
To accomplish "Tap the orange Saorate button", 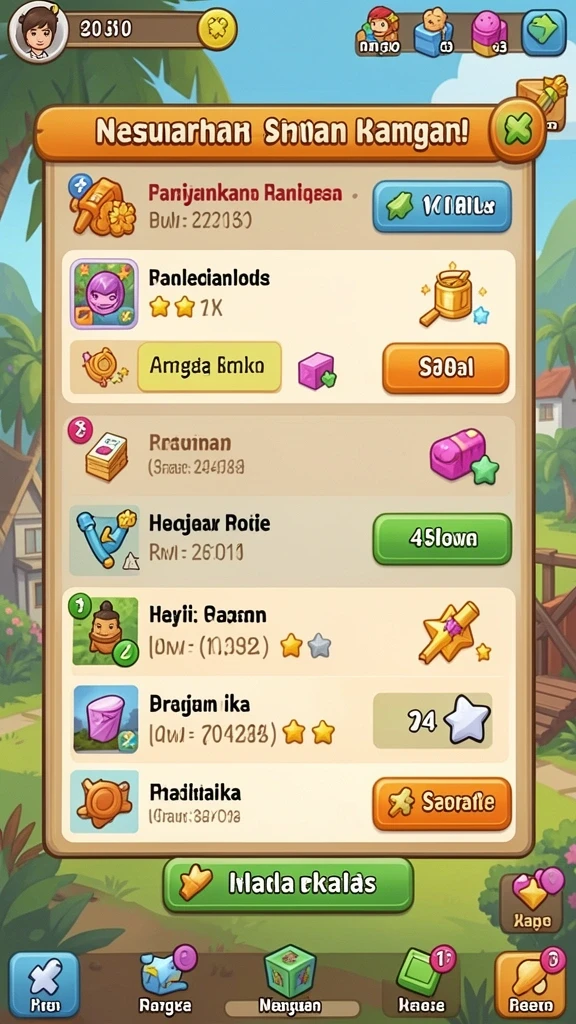I will click(442, 803).
